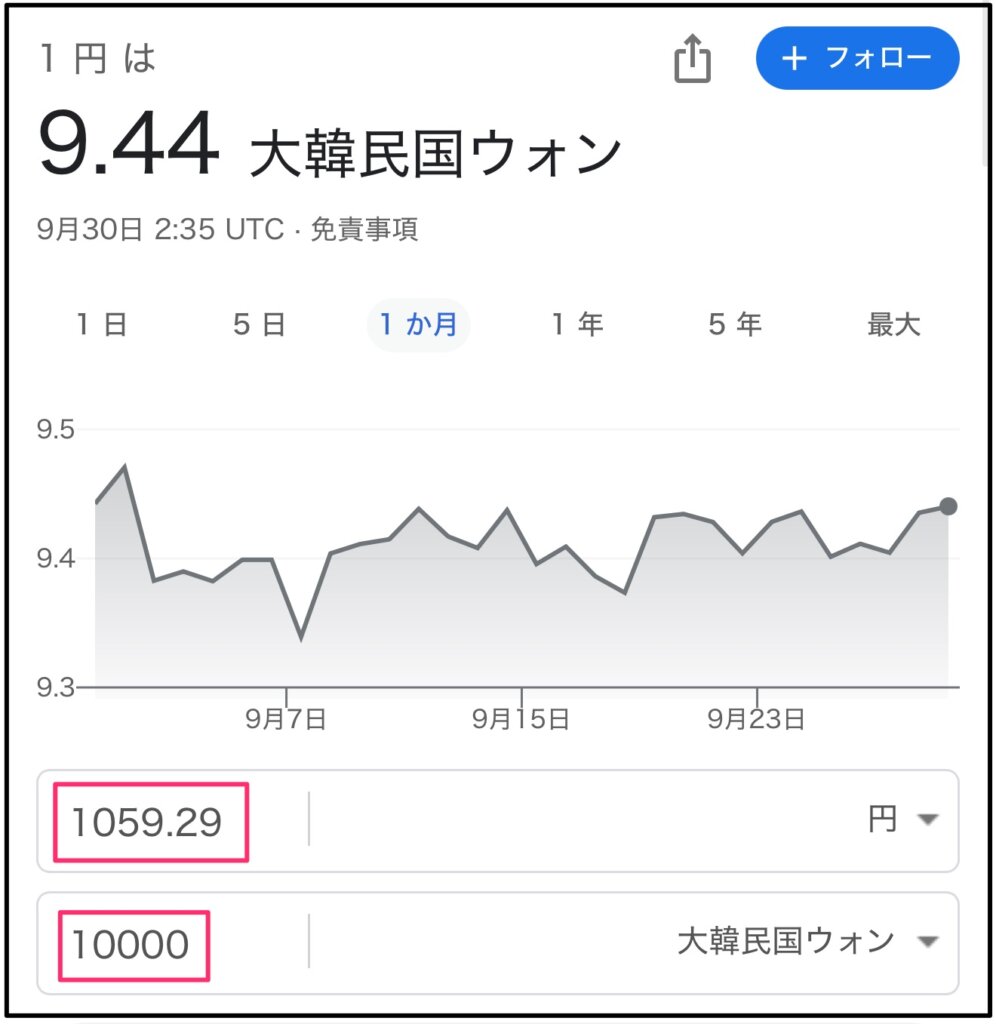The height and width of the screenshot is (1024, 996).
Task: Switch to the 5年 range
Action: 735,325
